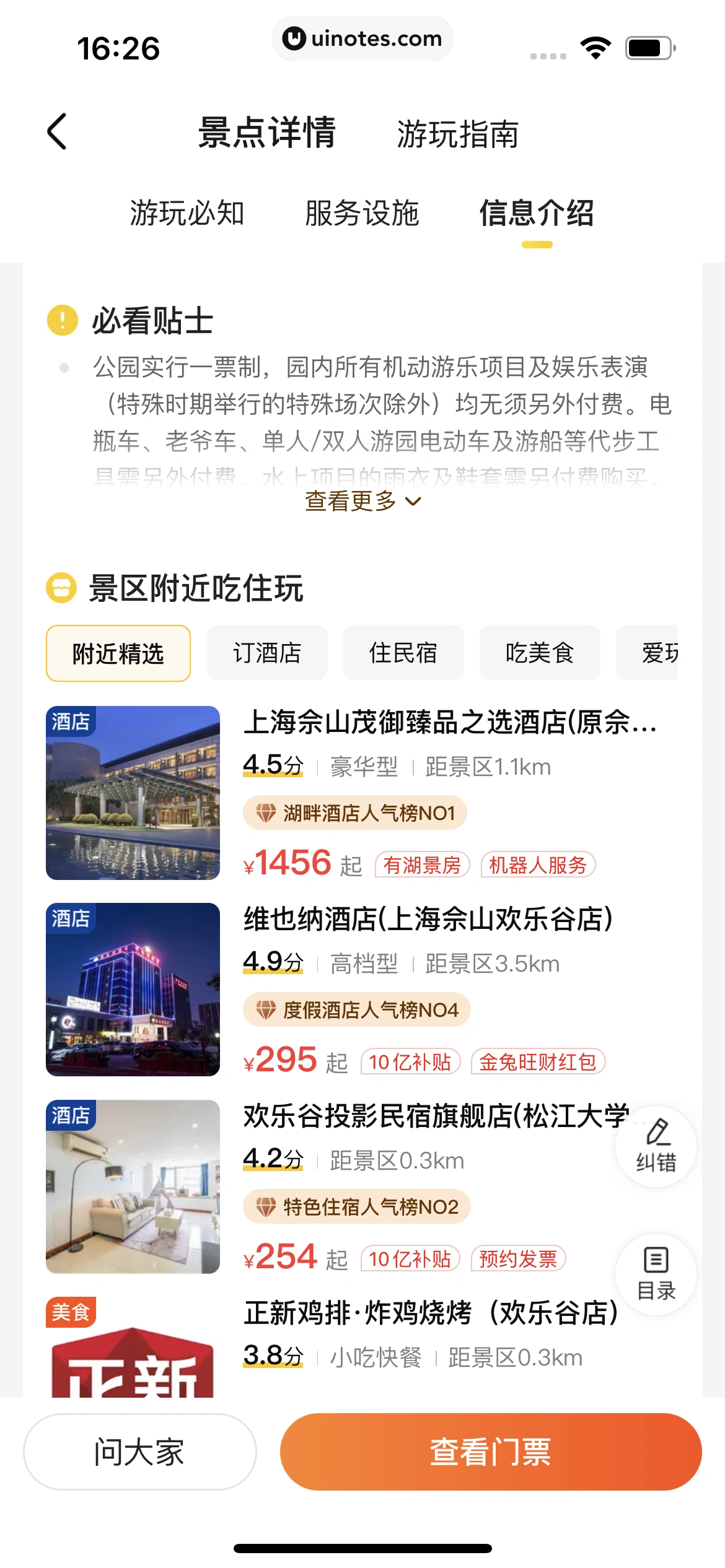Filter nearby by 住民宿

(403, 653)
